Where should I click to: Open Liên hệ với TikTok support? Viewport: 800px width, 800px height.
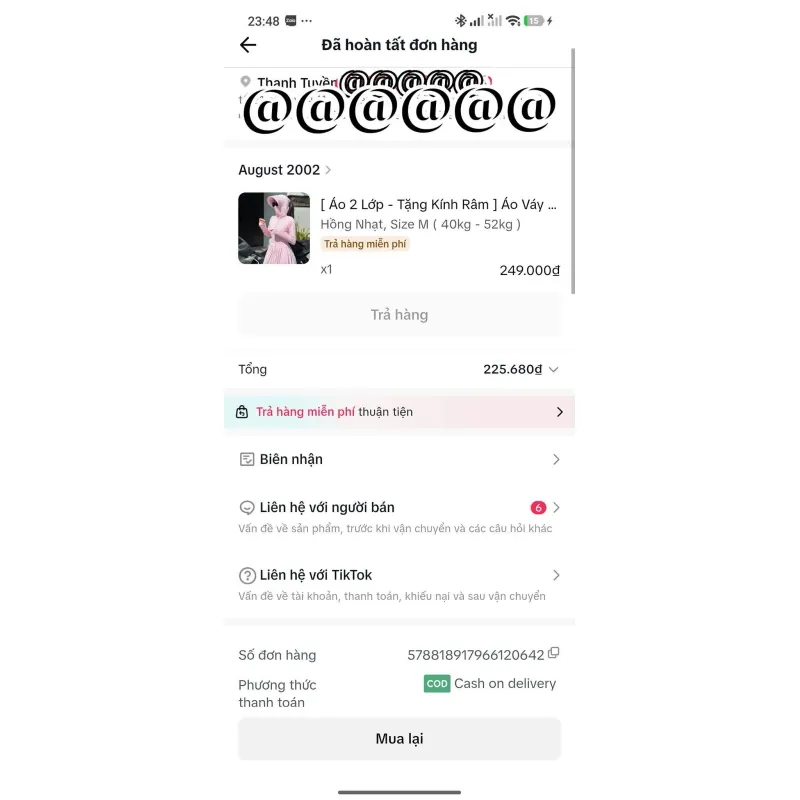coord(399,576)
